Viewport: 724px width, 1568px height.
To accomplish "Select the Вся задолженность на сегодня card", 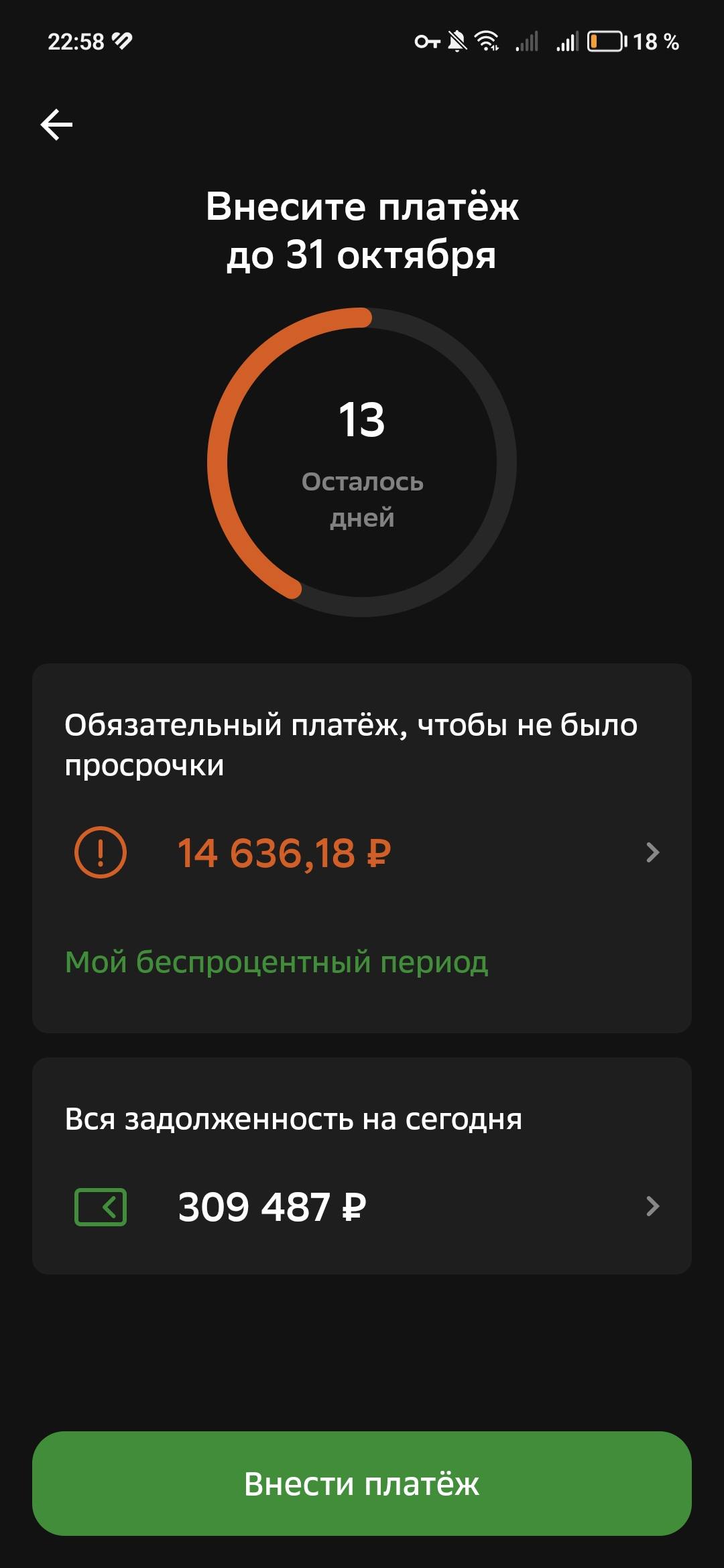I will (362, 1166).
